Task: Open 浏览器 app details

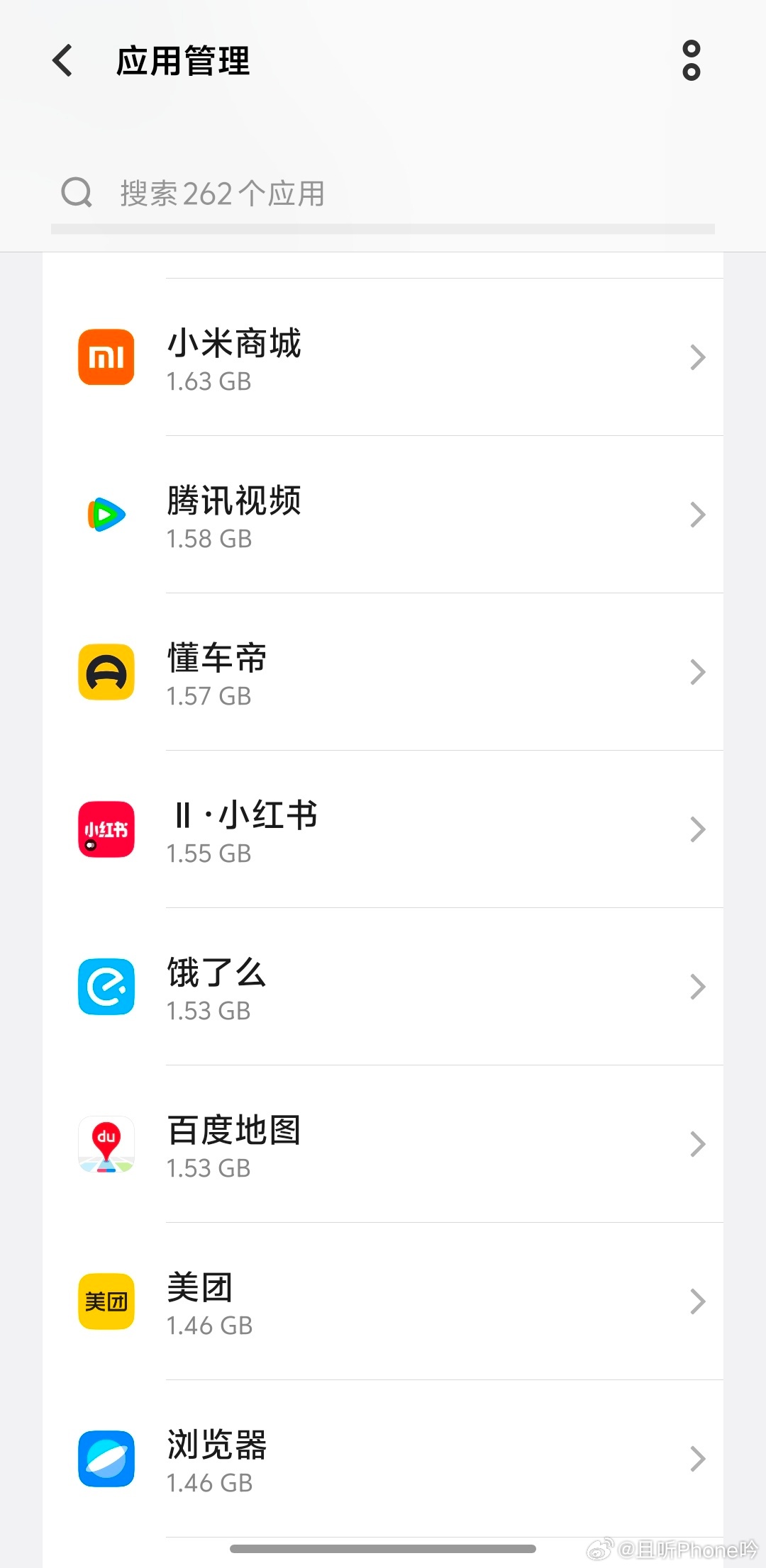Action: 383,1459
